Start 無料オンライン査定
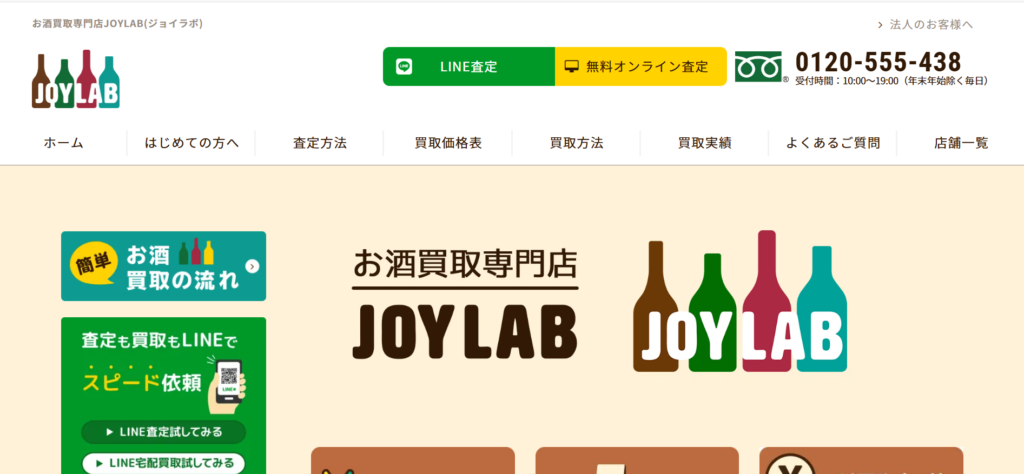1024x474 pixels. 640,67
